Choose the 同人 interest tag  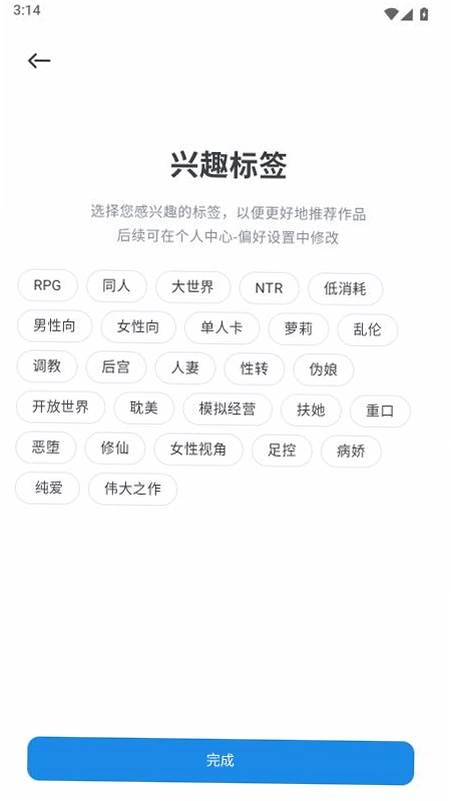coord(116,286)
